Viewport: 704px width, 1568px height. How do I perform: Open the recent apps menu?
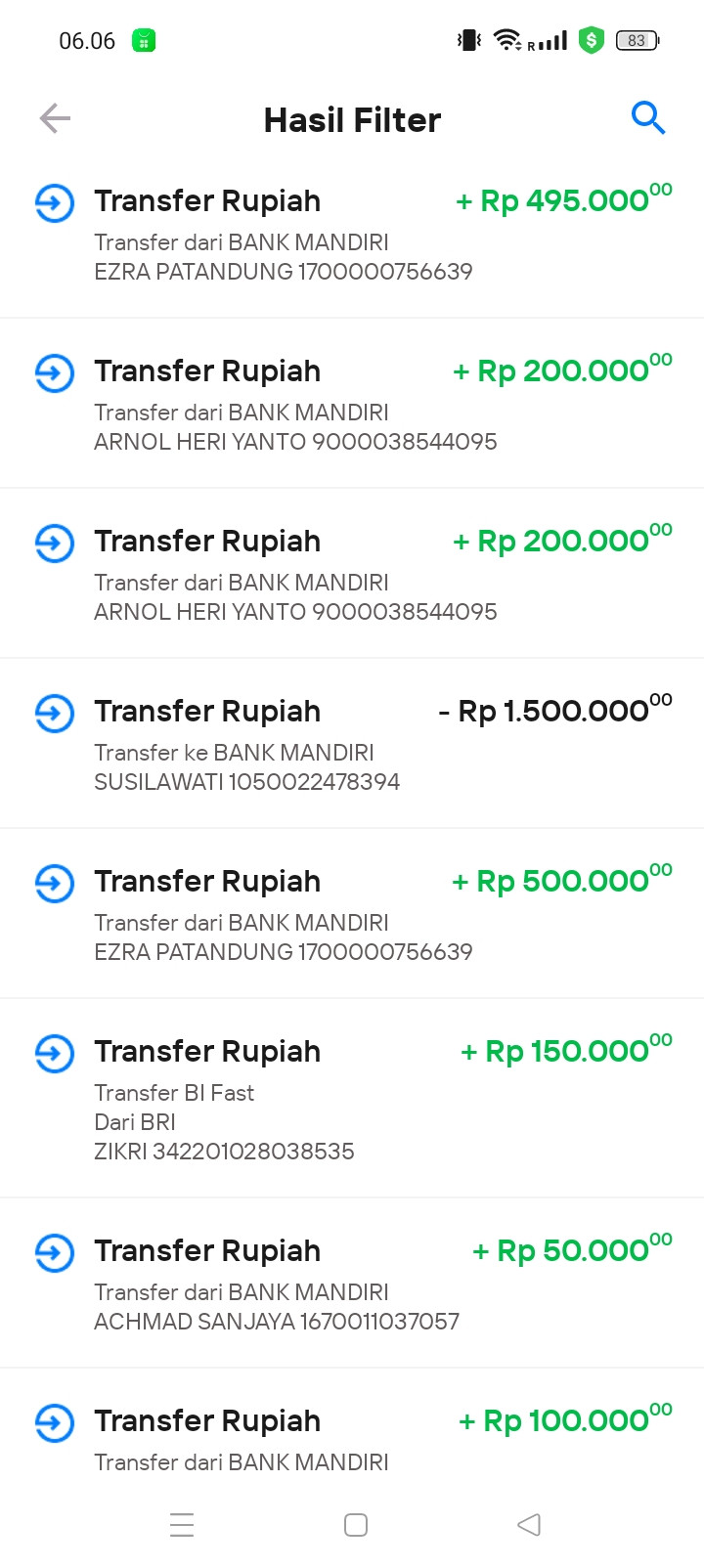pos(182,1525)
